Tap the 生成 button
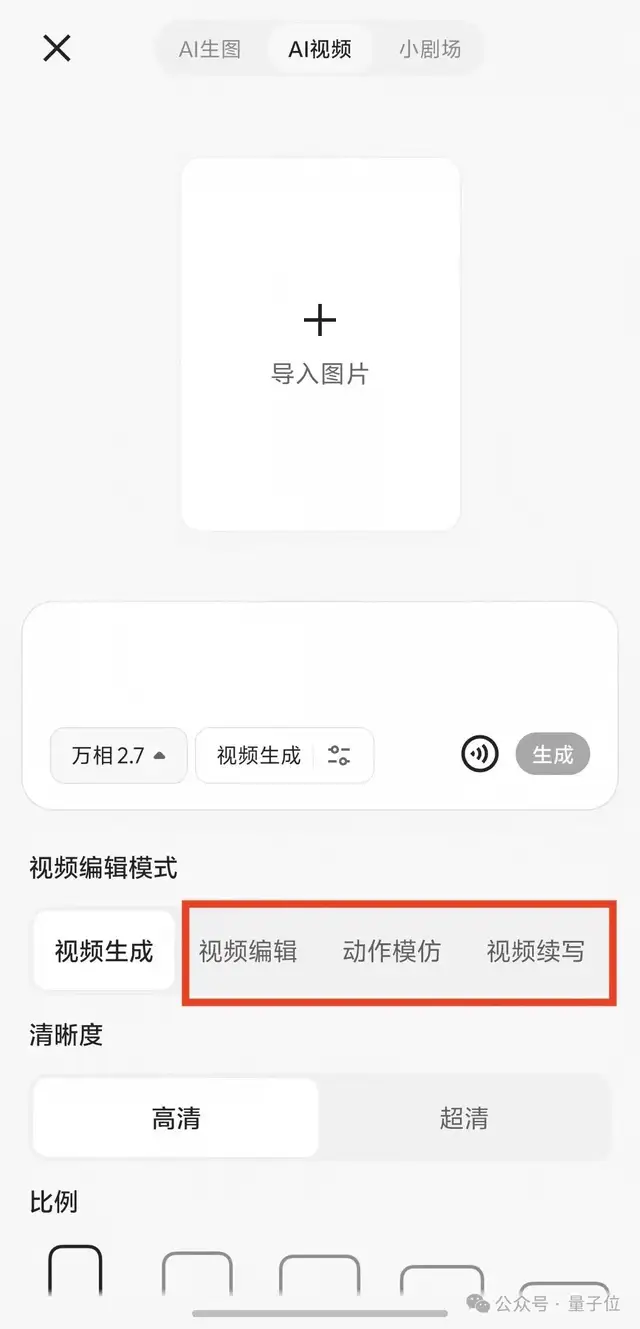 click(552, 754)
